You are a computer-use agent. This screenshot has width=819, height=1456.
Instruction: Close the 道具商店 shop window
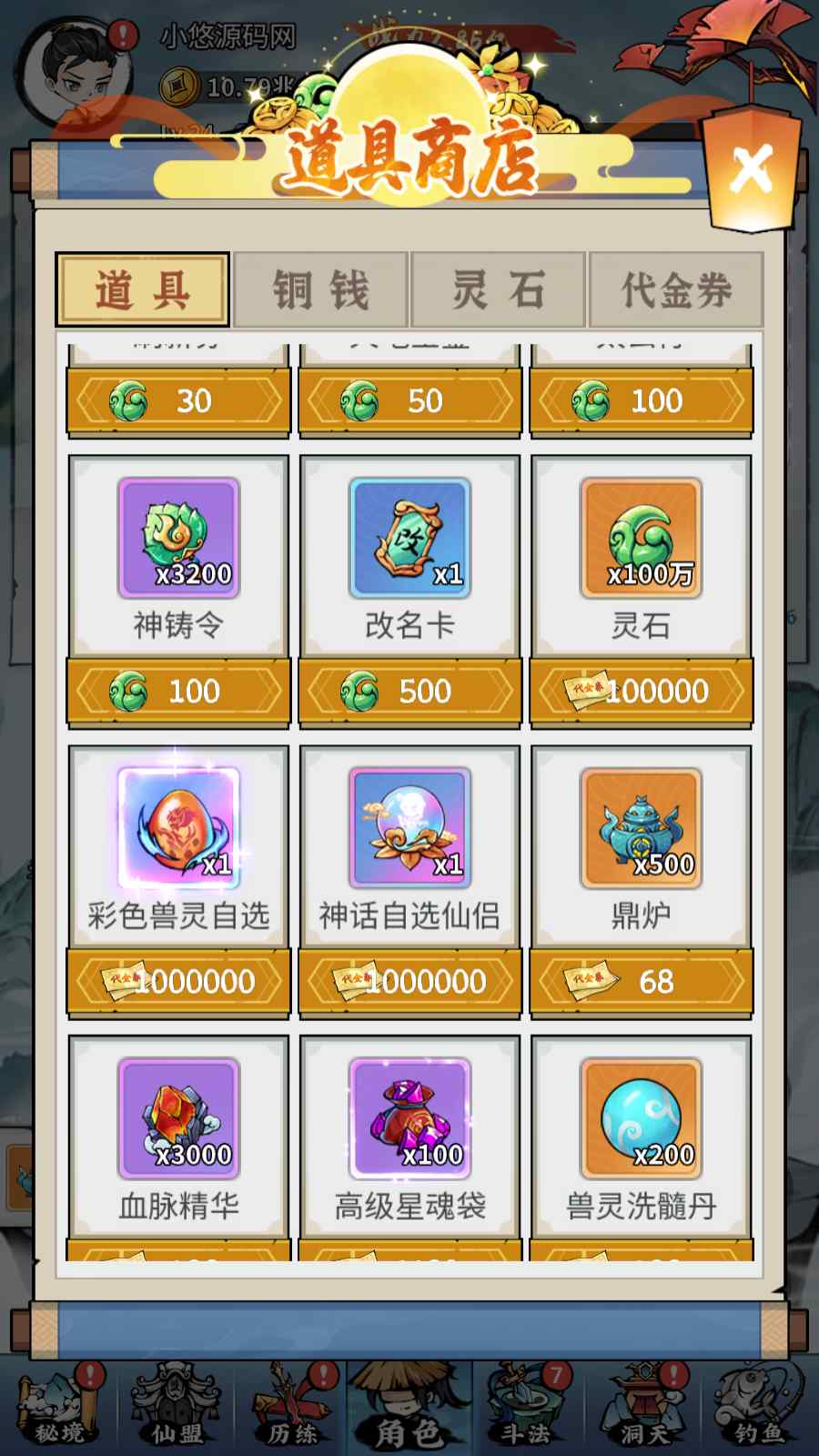[x=752, y=170]
